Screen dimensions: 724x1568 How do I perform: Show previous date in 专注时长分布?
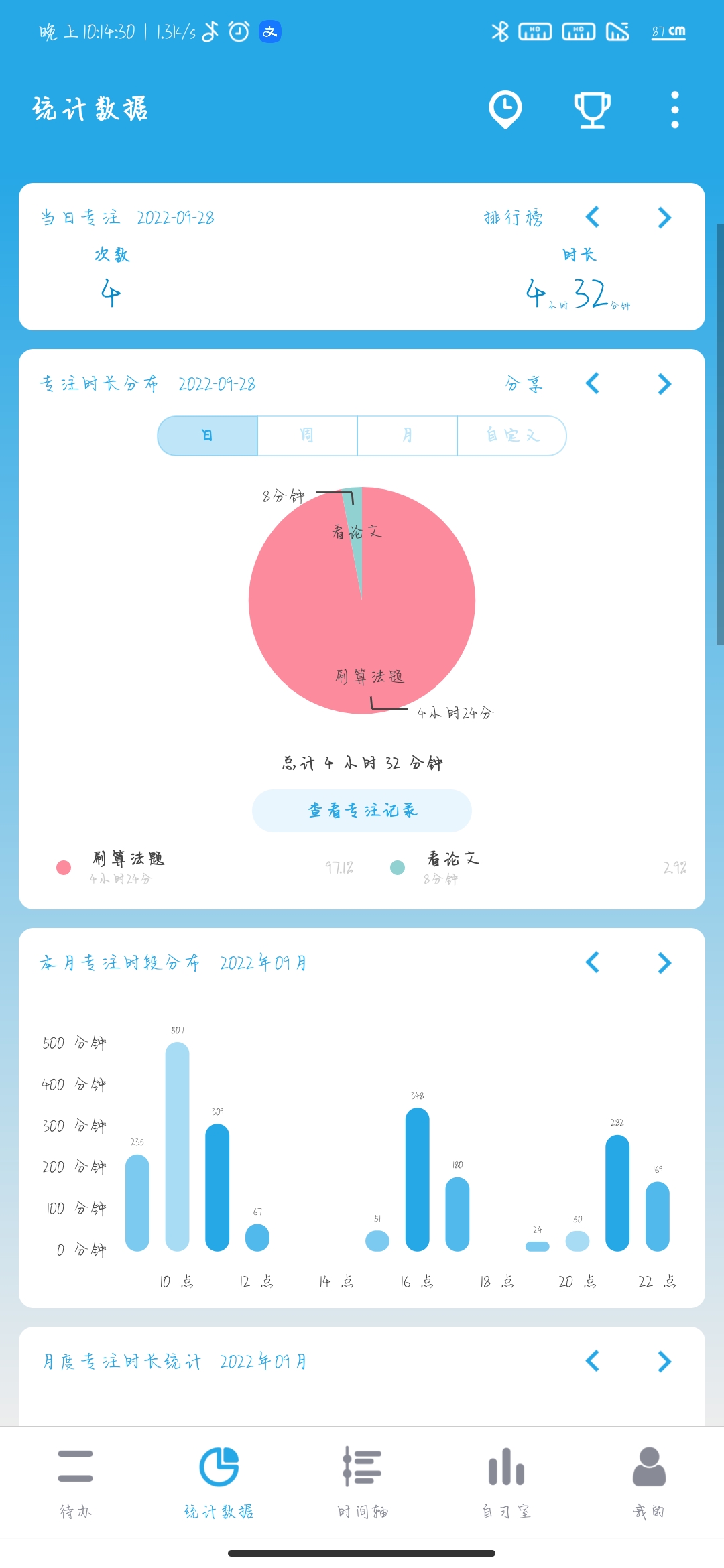pyautogui.click(x=592, y=384)
